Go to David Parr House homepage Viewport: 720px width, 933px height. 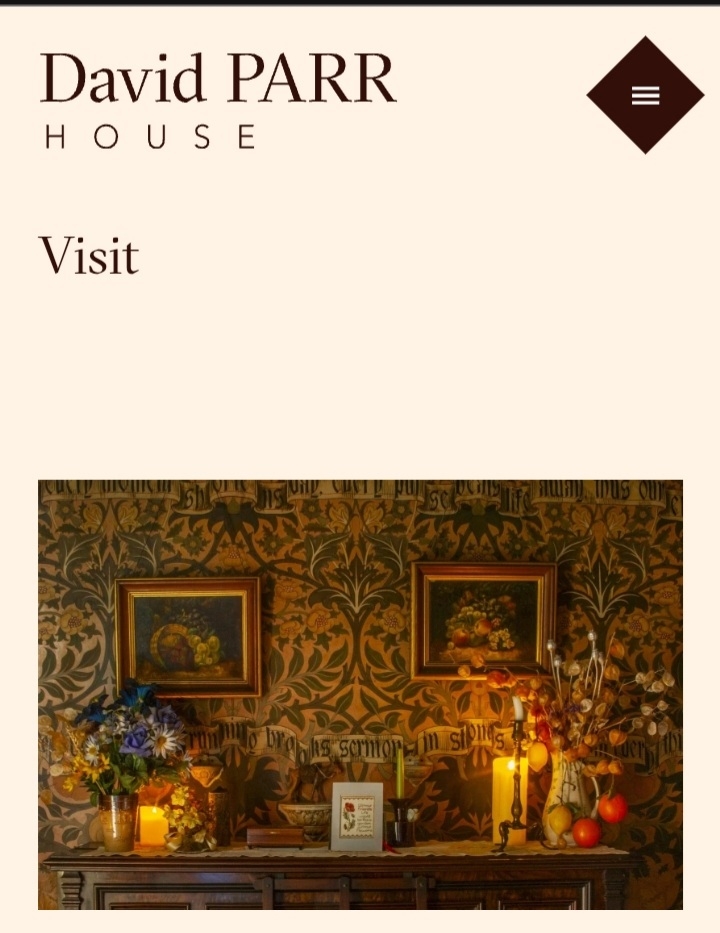point(217,98)
